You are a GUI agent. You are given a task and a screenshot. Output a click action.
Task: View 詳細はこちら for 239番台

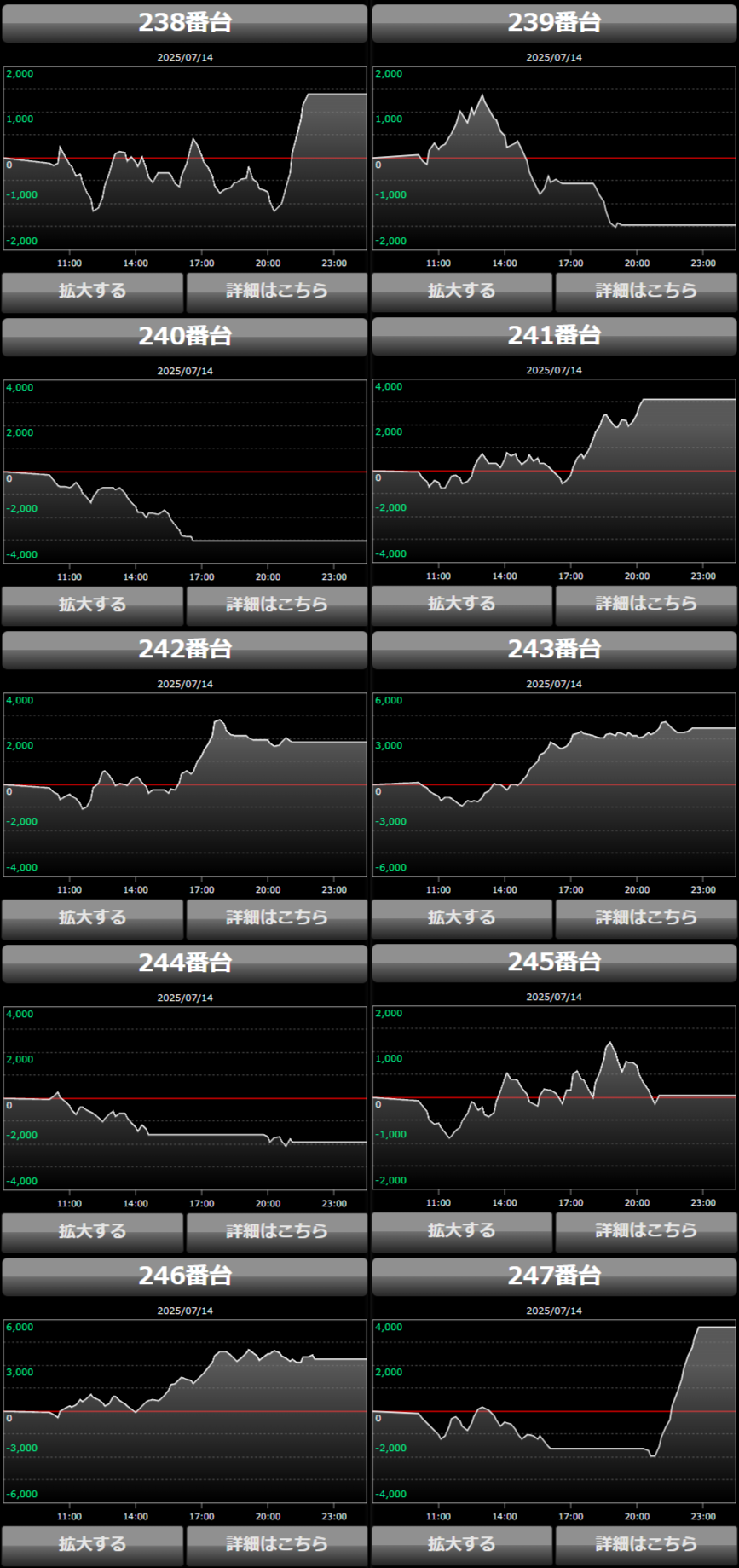(x=646, y=292)
